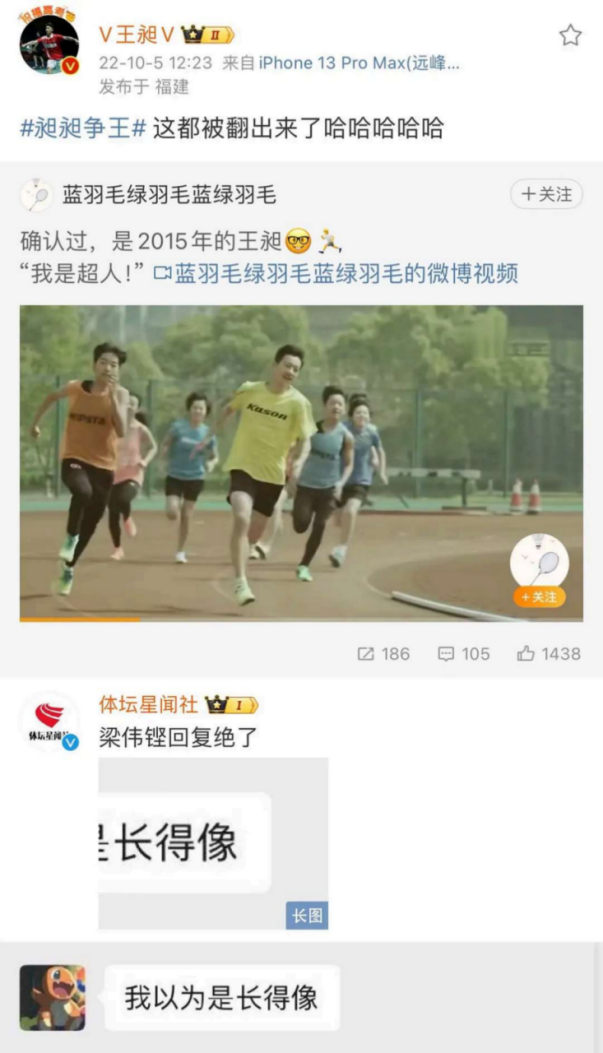Image resolution: width=603 pixels, height=1053 pixels.
Task: Like the post with 1438 likes
Action: coord(548,653)
